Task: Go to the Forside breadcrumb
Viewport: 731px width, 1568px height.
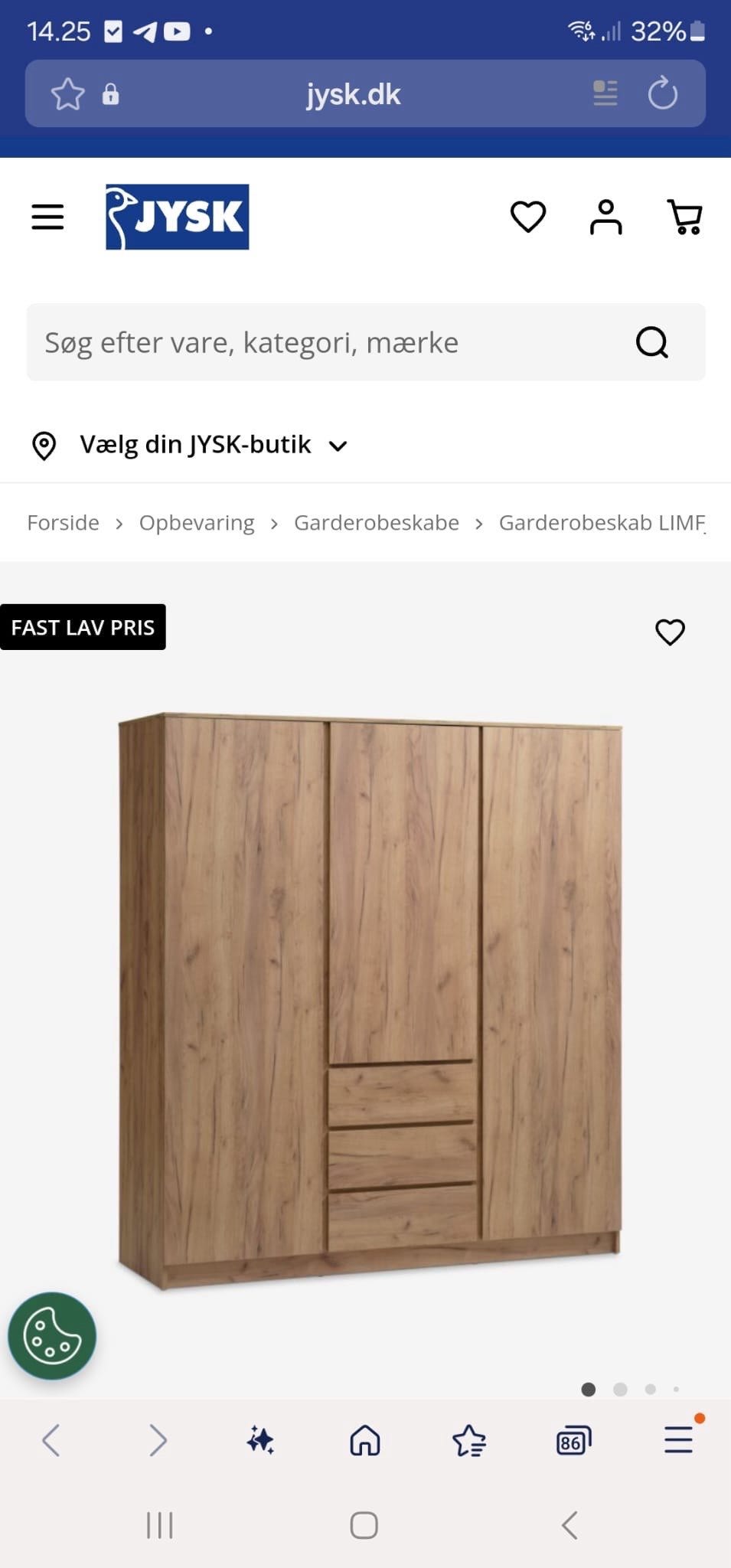Action: coord(64,523)
